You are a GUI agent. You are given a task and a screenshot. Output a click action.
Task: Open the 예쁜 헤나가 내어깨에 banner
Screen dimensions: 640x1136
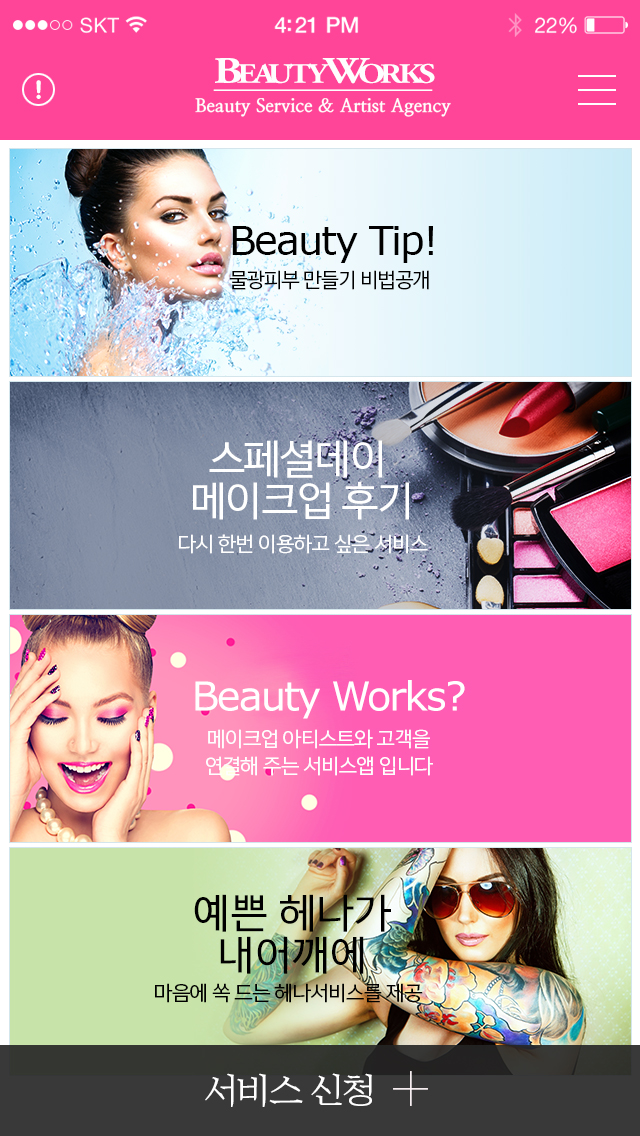320,946
